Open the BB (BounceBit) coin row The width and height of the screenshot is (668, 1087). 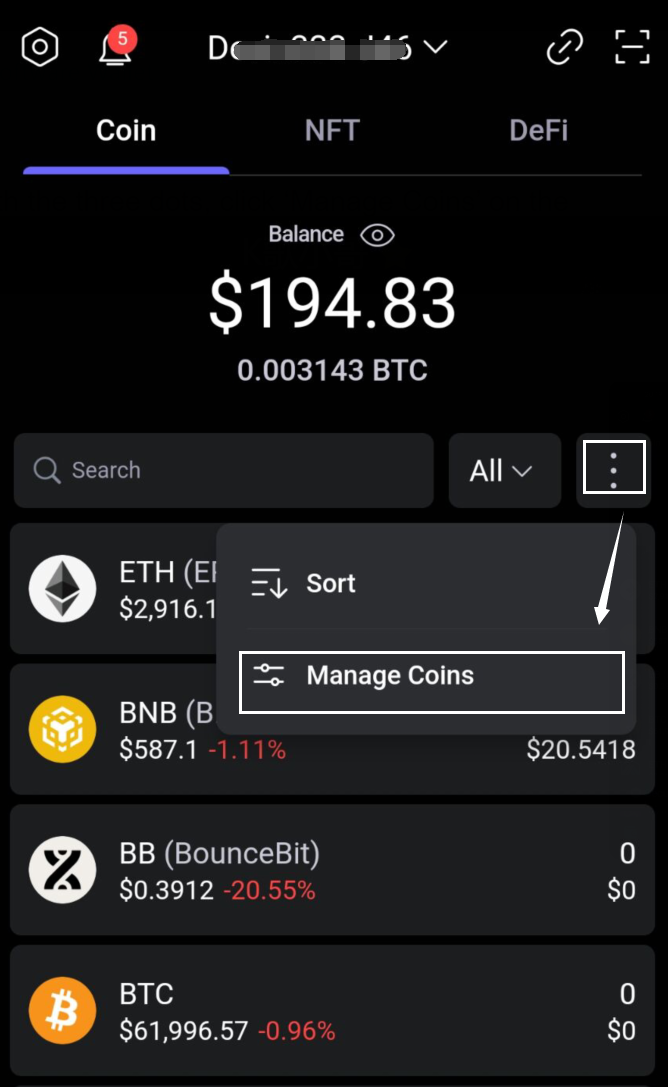(x=320, y=870)
